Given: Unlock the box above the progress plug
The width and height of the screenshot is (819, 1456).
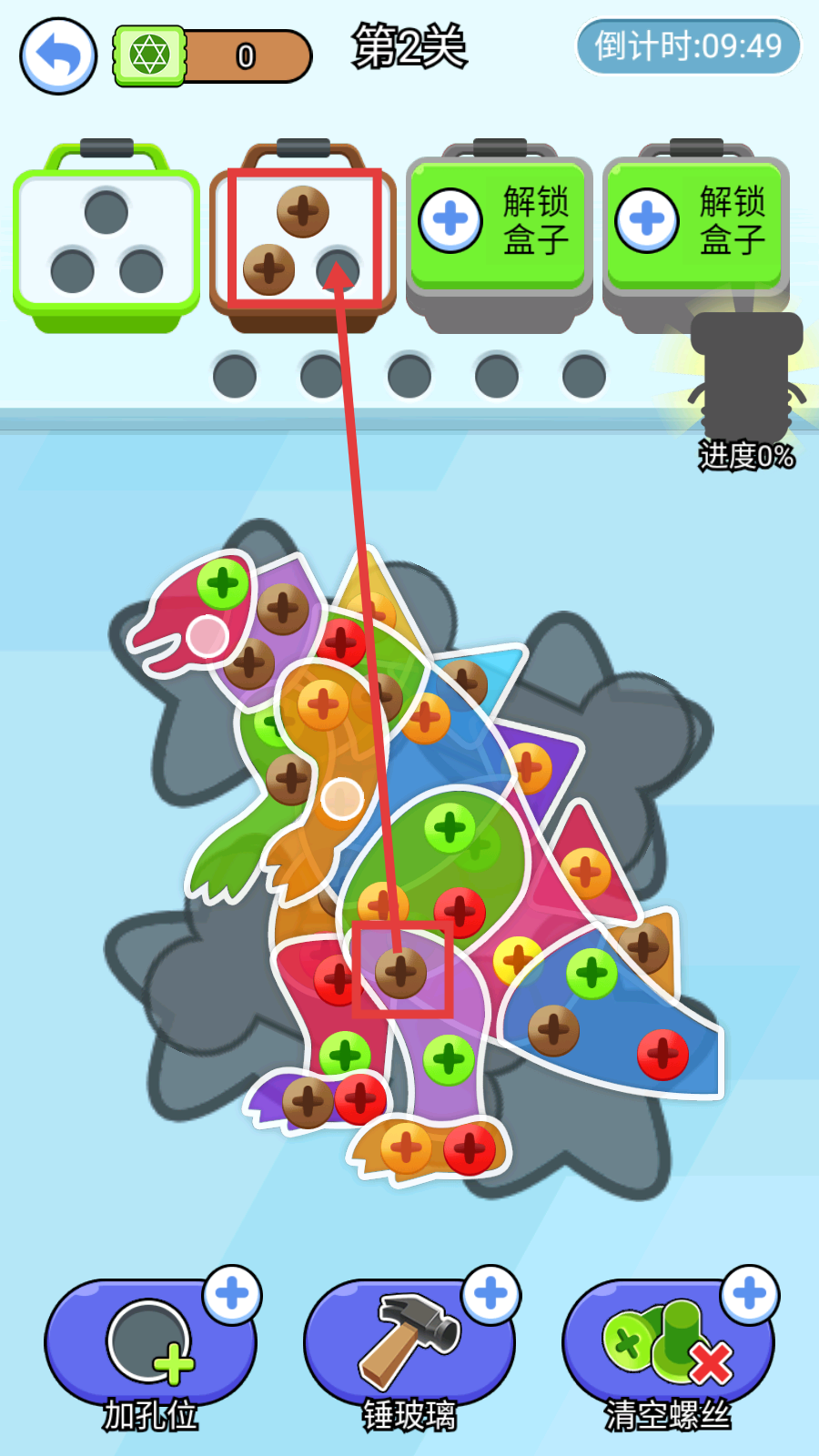Looking at the screenshot, I should (x=694, y=221).
